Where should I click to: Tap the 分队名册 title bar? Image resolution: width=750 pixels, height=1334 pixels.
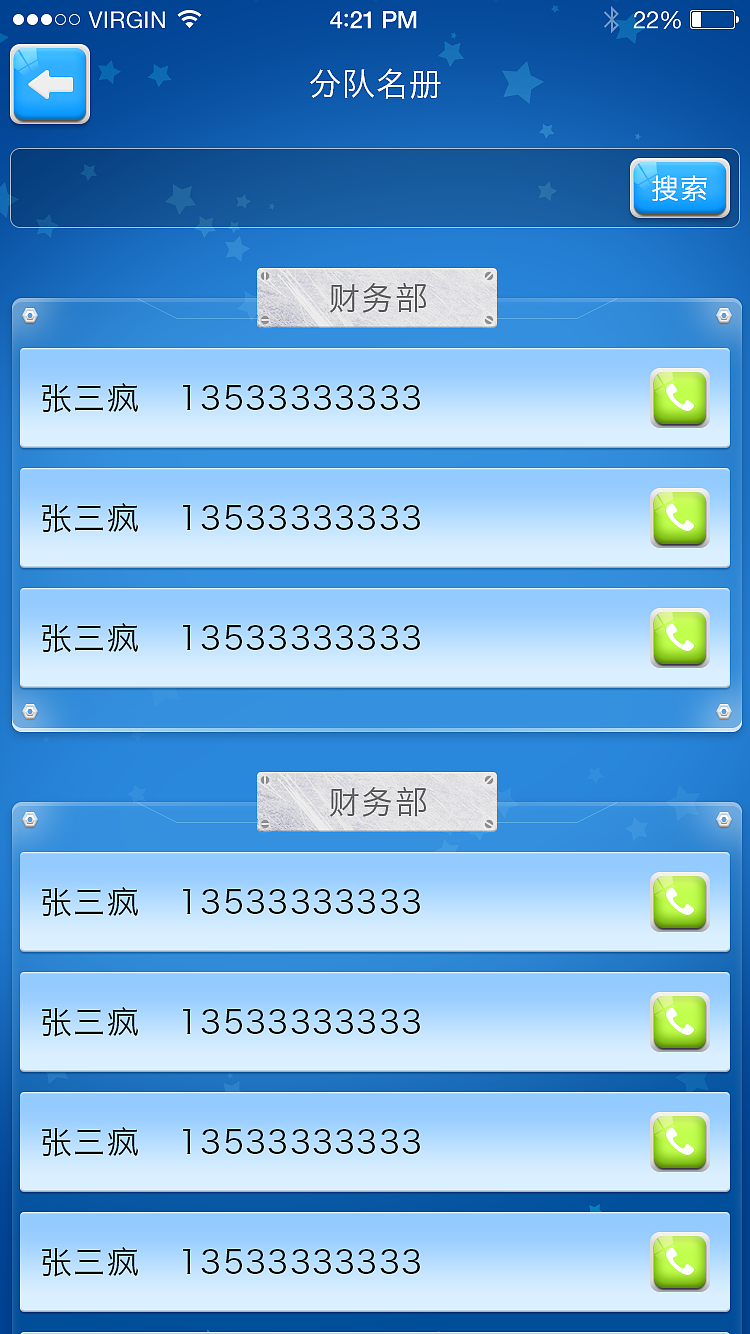tap(375, 84)
